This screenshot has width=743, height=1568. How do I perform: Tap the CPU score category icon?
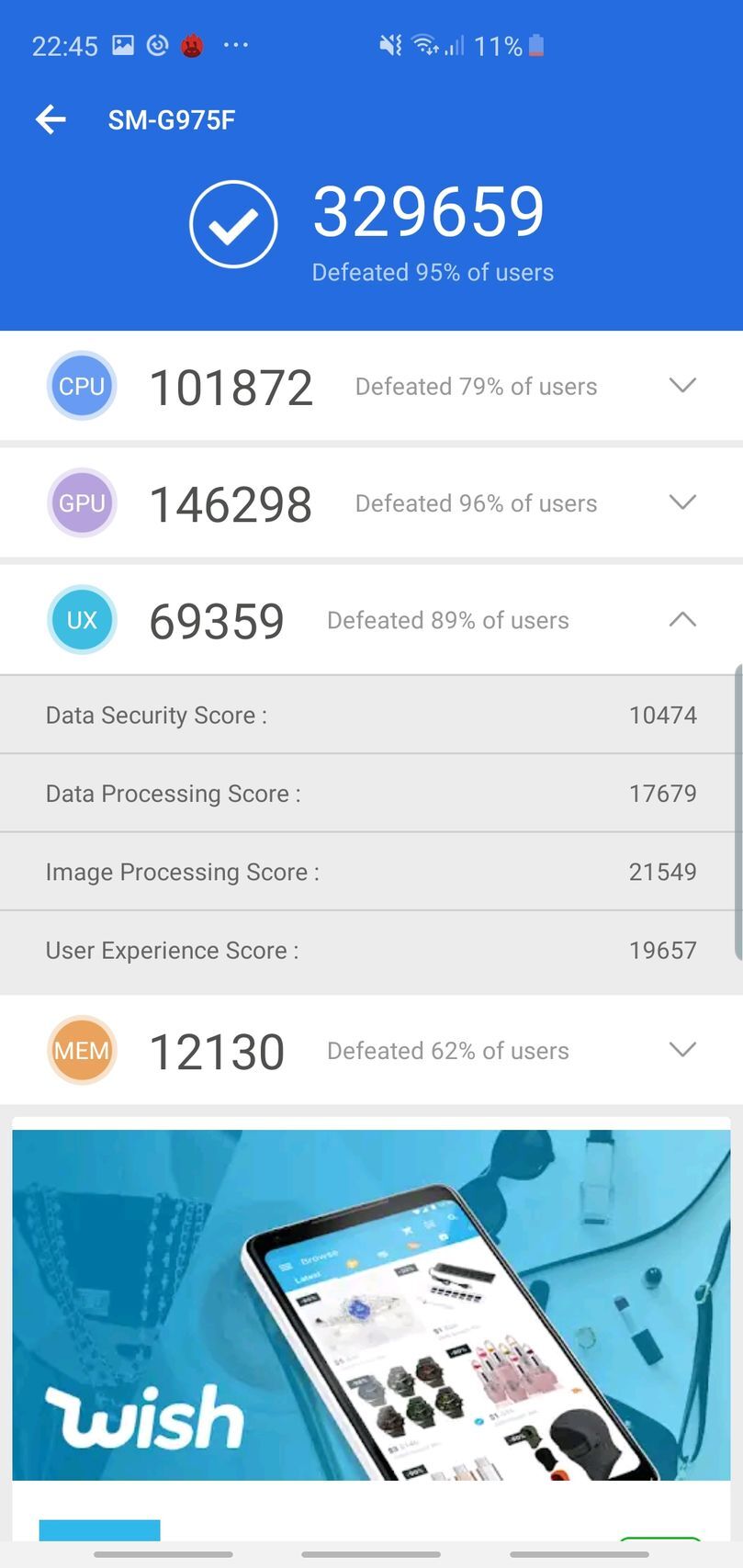pos(82,386)
